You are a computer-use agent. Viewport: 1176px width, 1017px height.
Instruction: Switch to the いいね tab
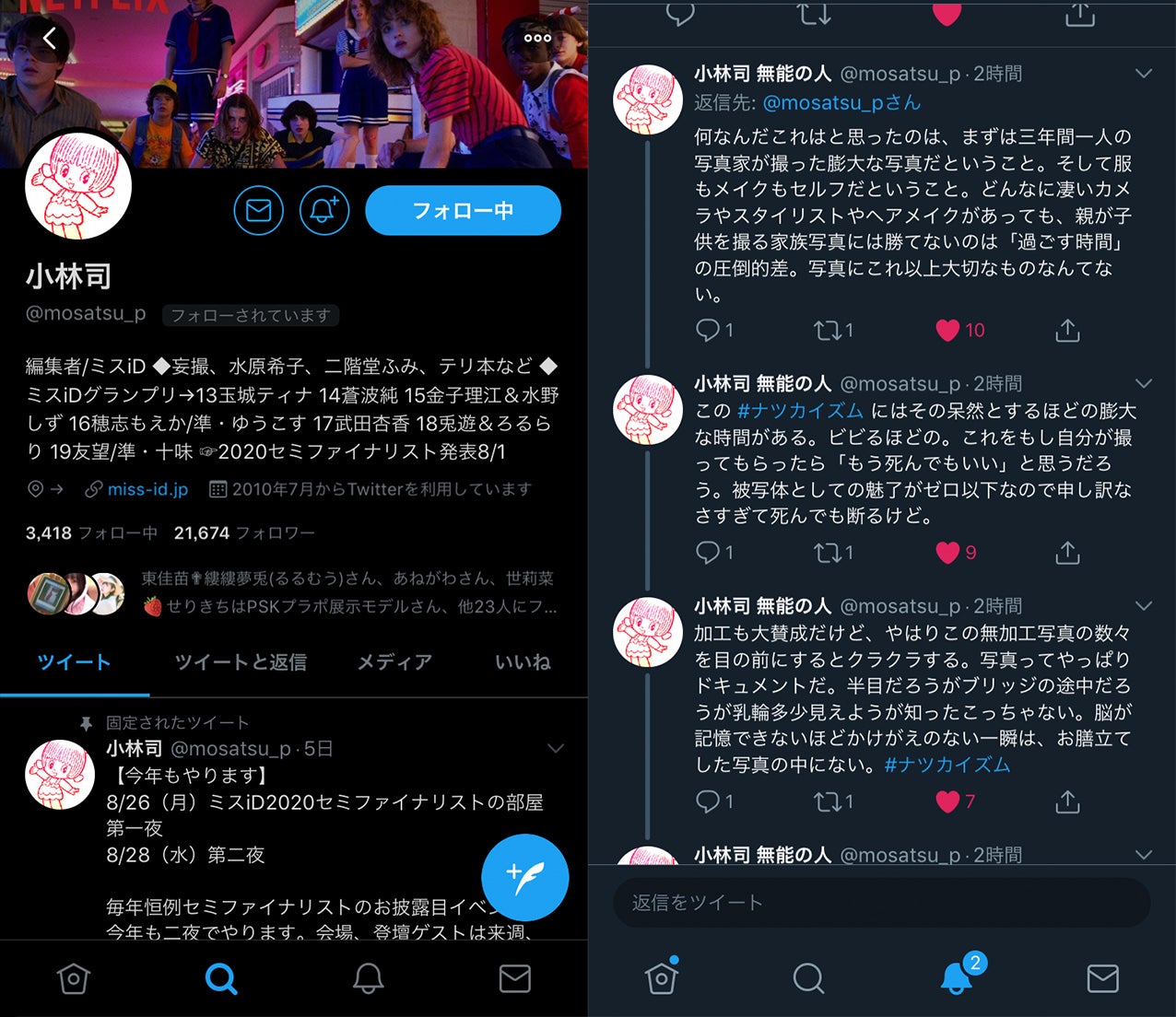coord(523,661)
